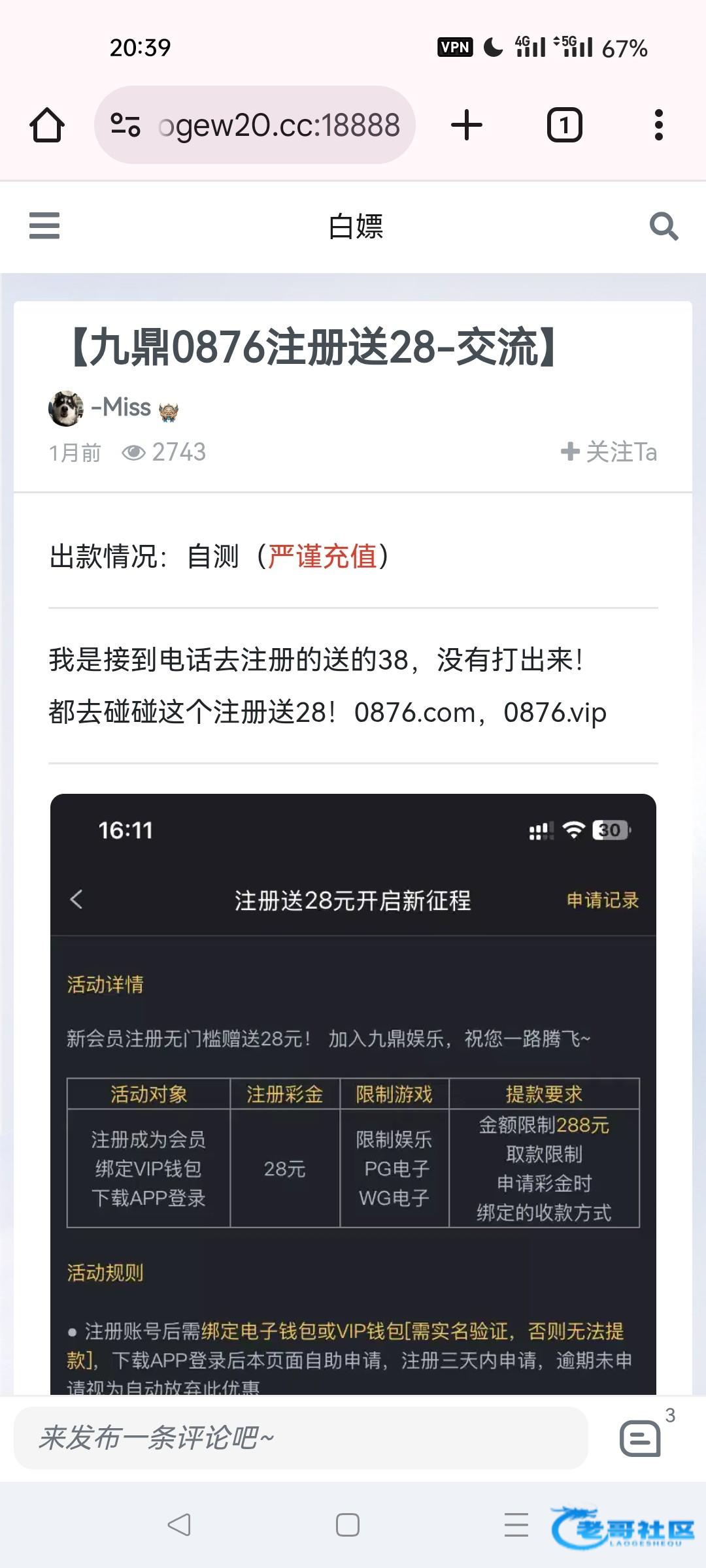706x1568 pixels.
Task: Tap the comment box 来发布一条评论吧~
Action: click(301, 1438)
